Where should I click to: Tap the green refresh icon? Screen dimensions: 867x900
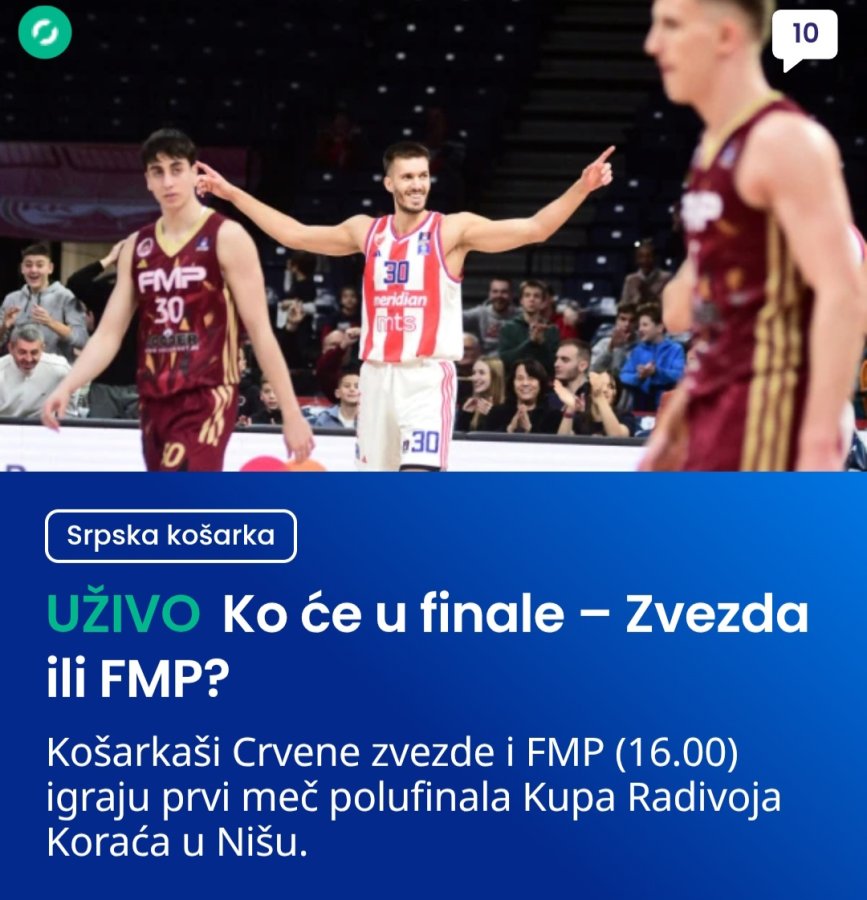[x=46, y=32]
